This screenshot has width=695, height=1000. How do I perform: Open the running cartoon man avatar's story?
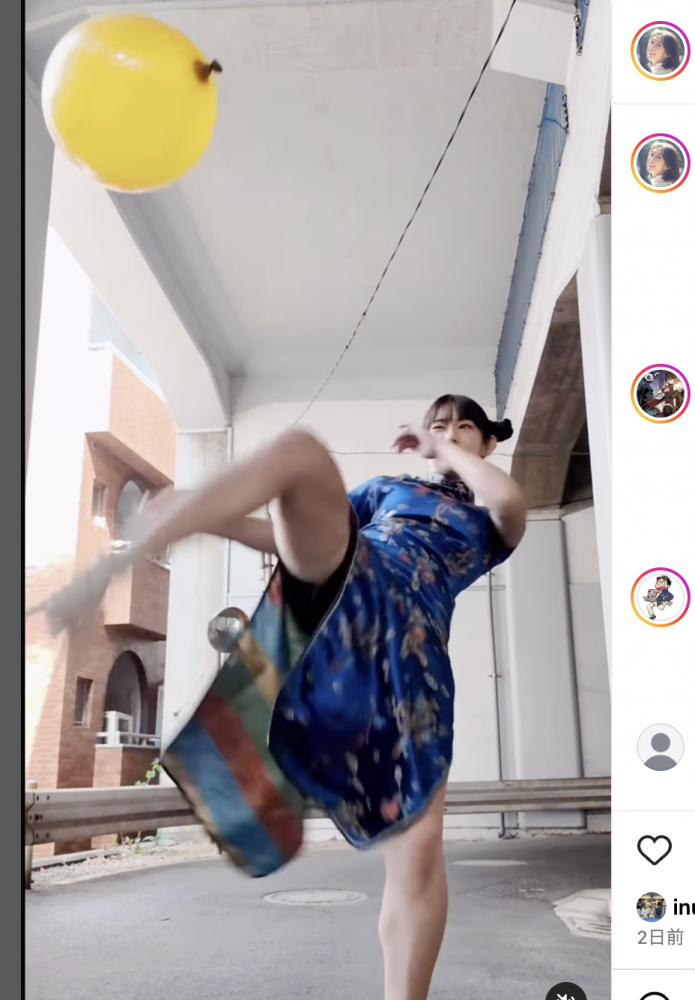pyautogui.click(x=660, y=597)
